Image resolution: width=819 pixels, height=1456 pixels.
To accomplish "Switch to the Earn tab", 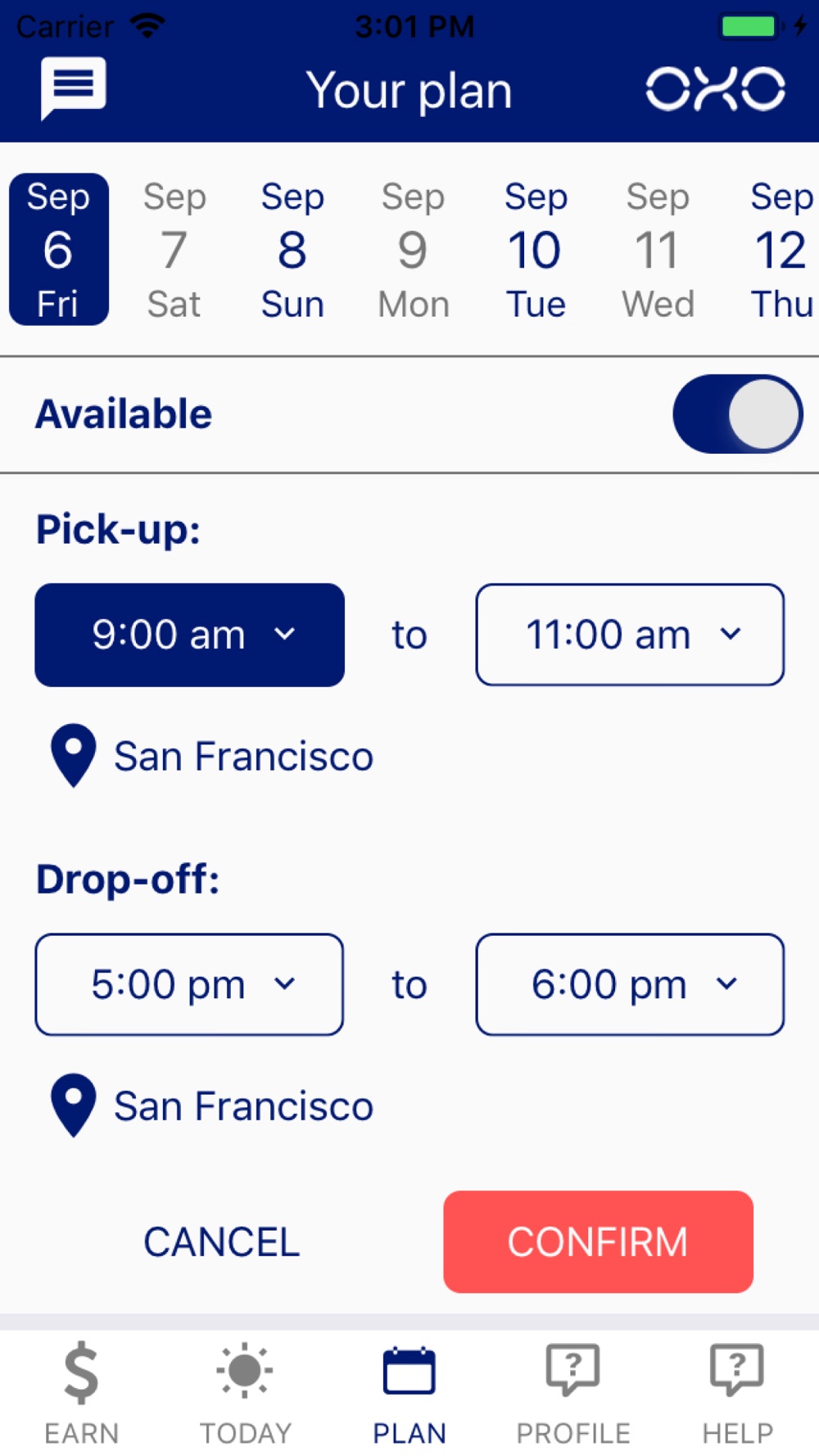I will click(82, 1394).
